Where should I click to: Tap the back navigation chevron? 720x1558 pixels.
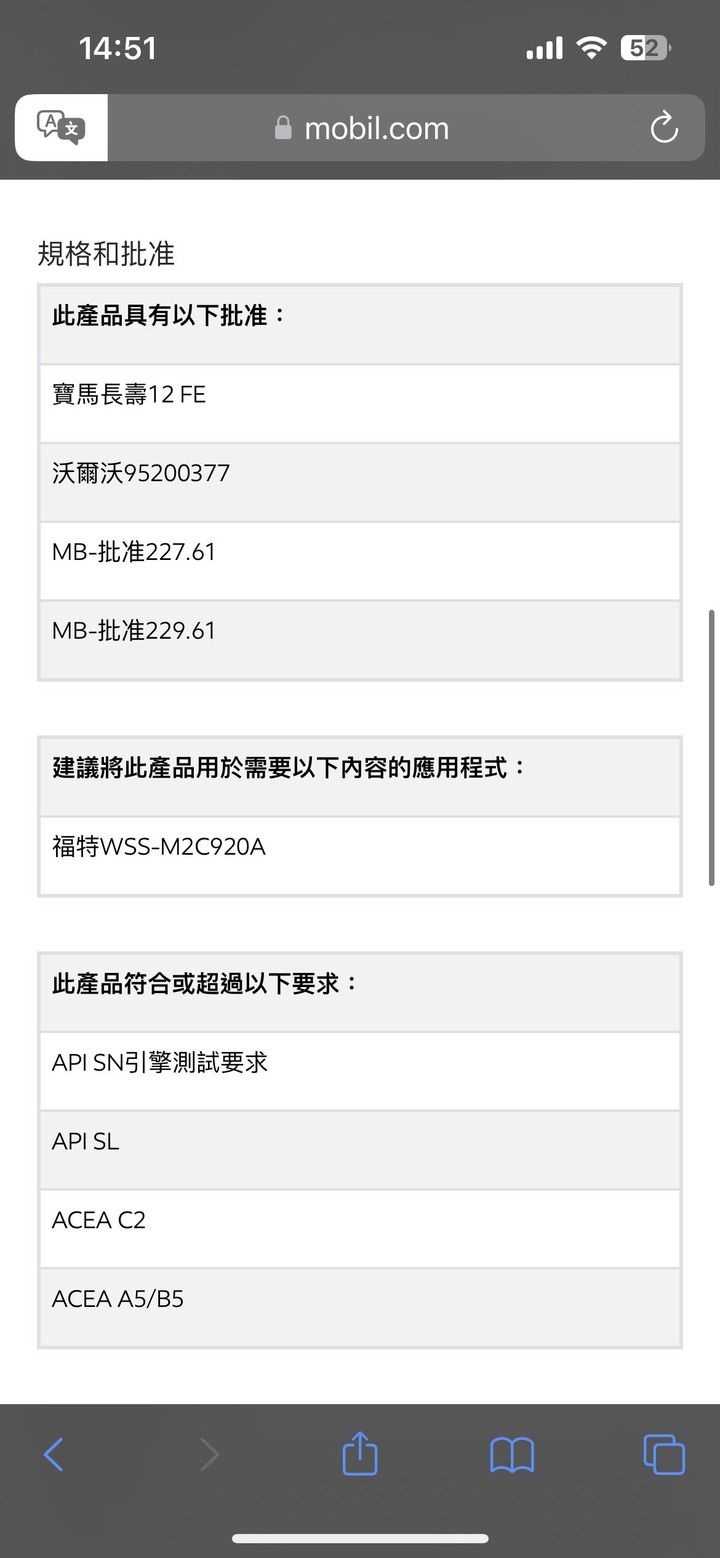coord(55,1455)
